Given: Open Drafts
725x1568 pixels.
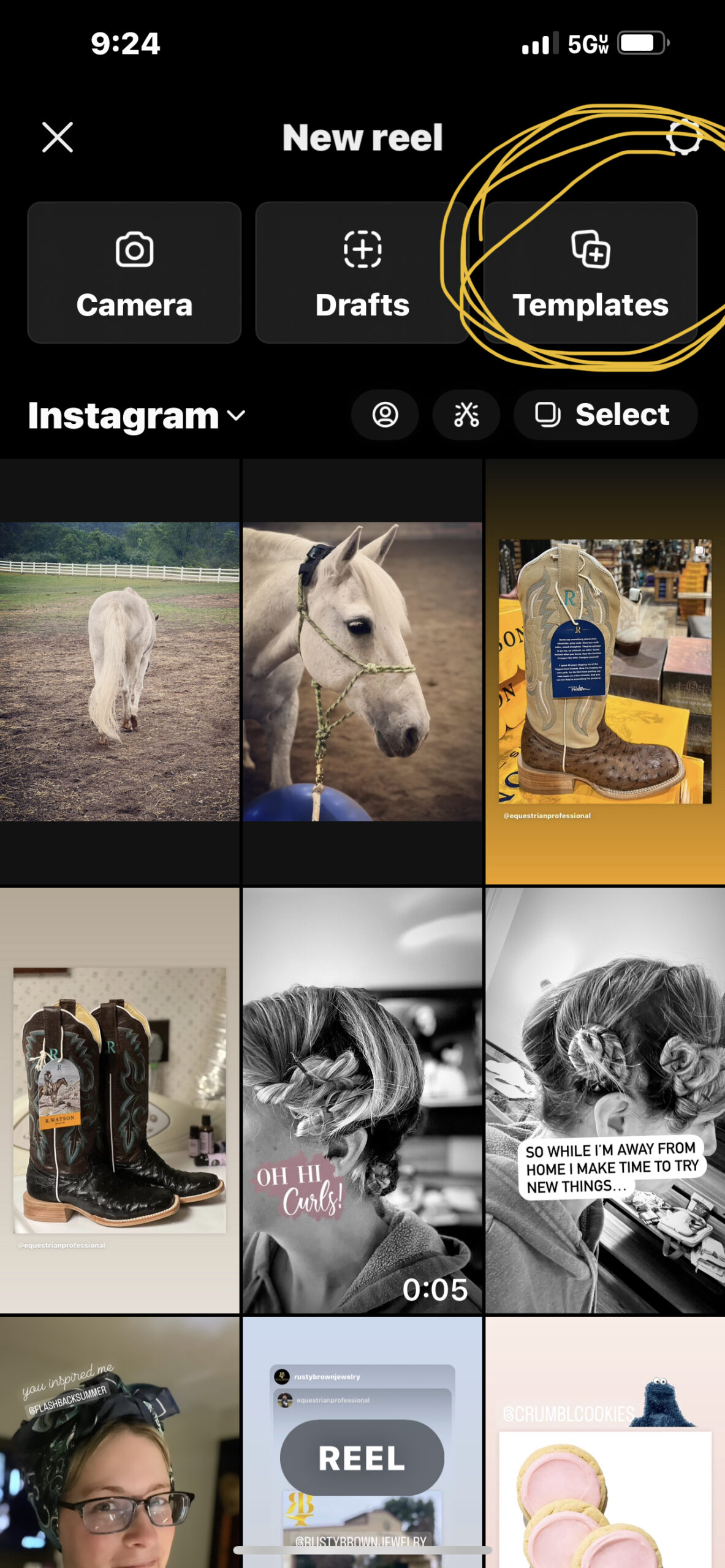Looking at the screenshot, I should tap(362, 273).
